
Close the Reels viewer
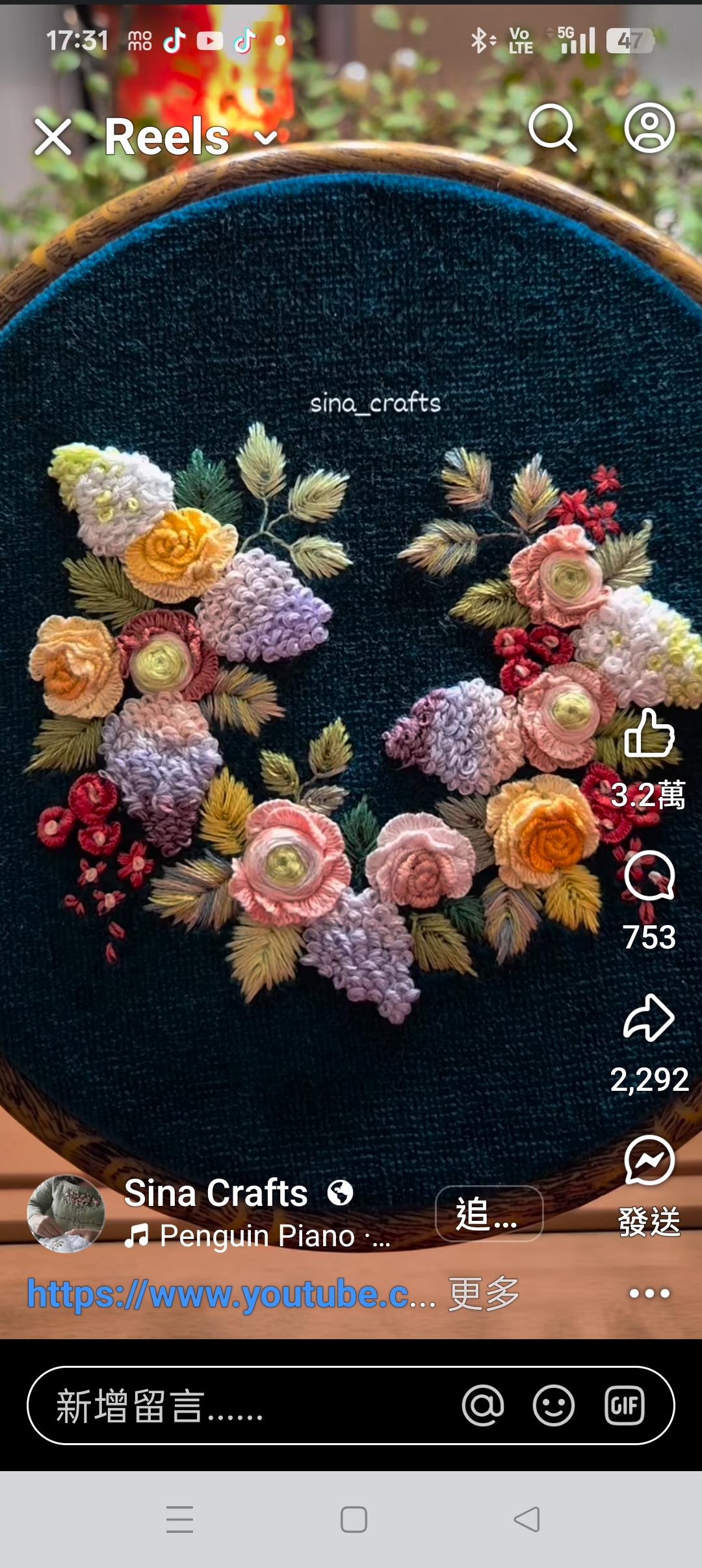(53, 137)
